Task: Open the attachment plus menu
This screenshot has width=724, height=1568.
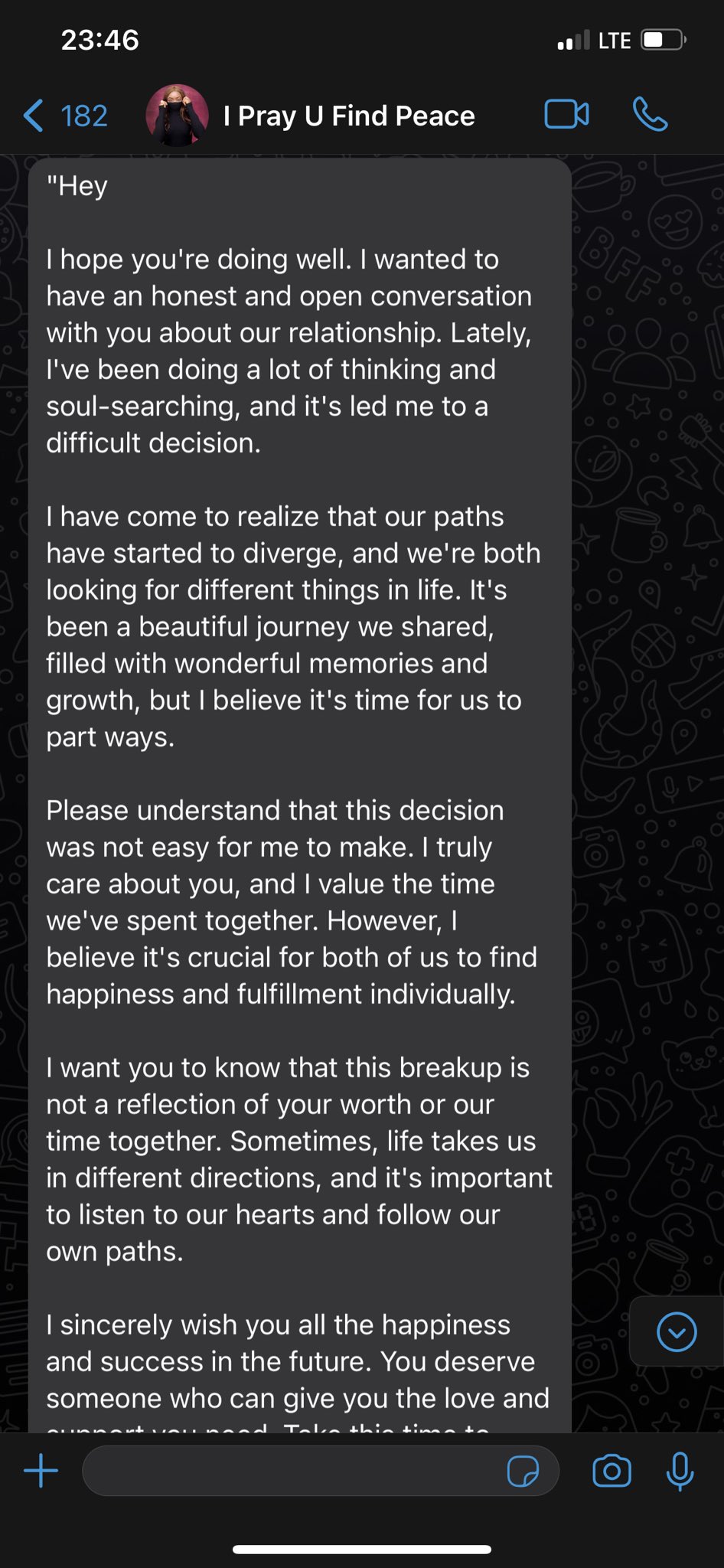Action: (x=41, y=1471)
